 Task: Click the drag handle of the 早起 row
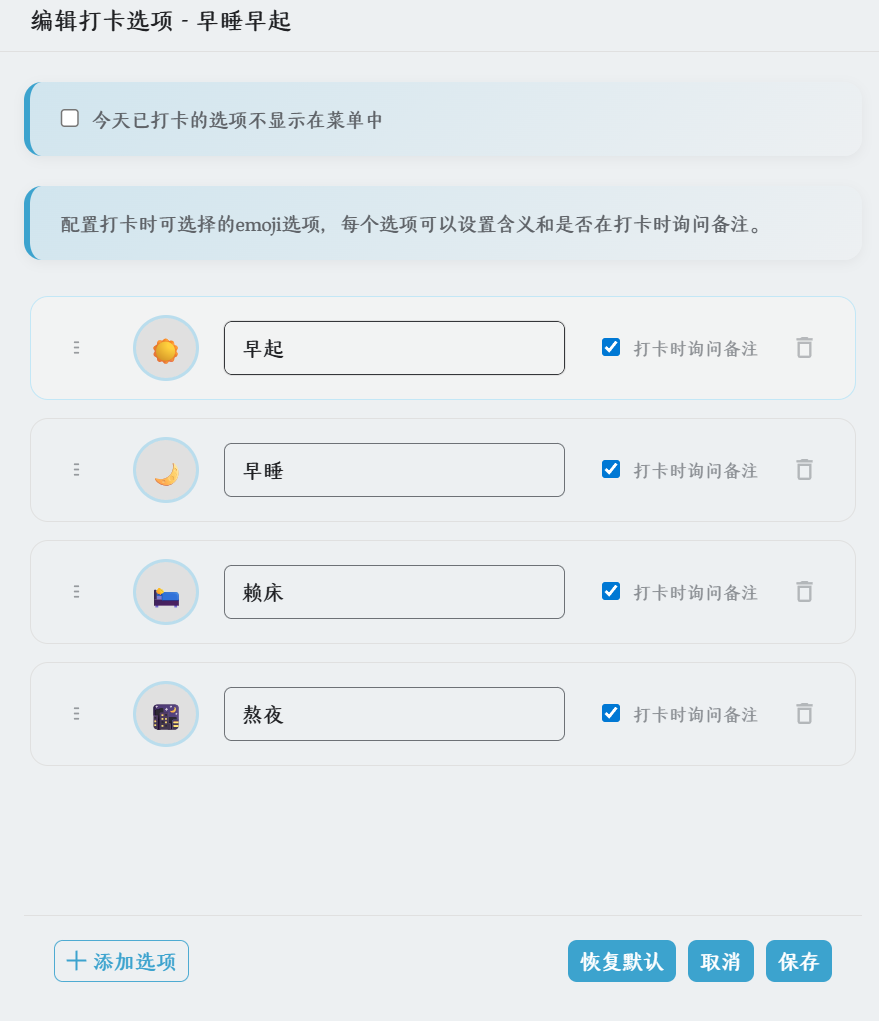click(75, 347)
